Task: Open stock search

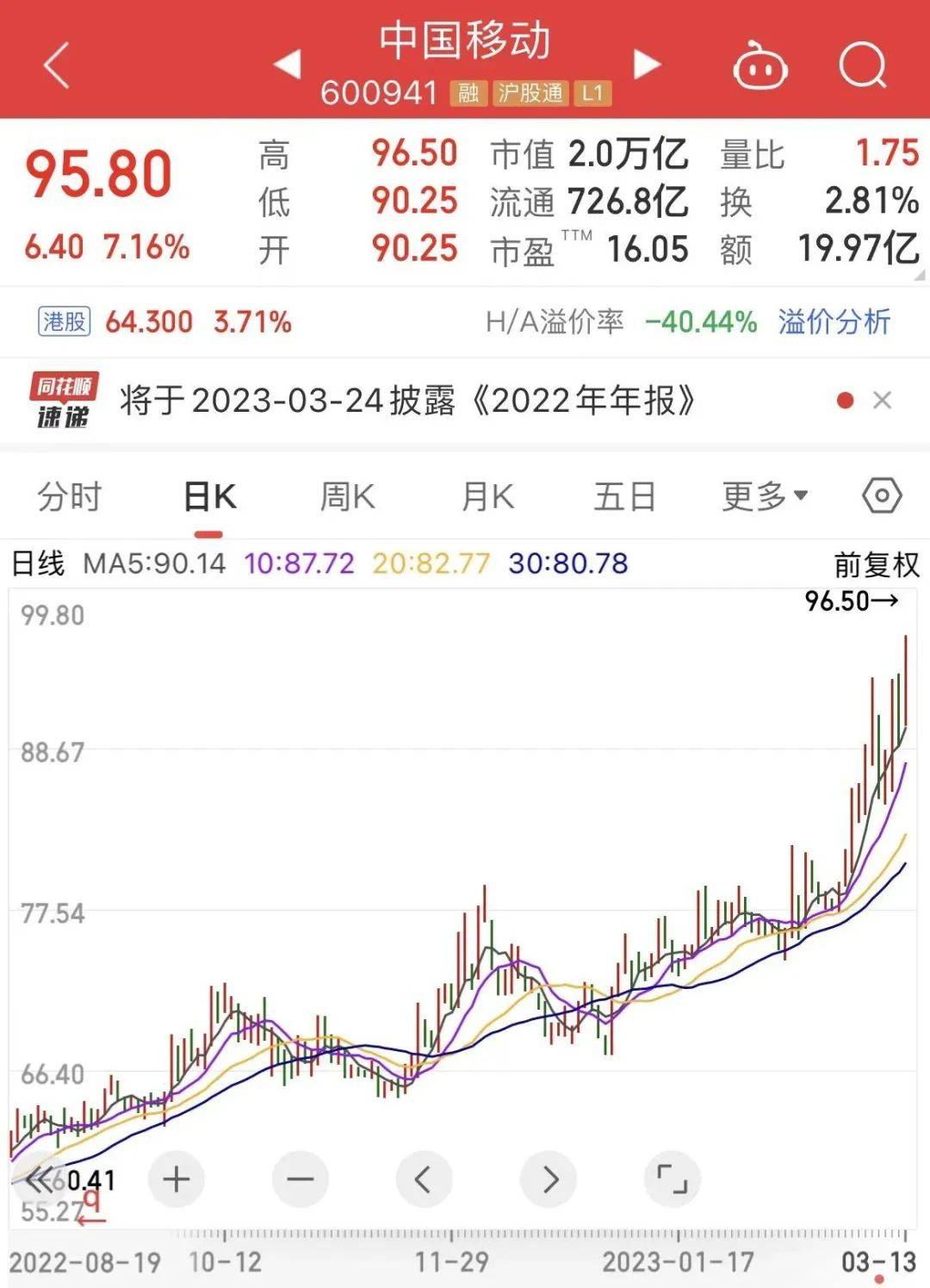Action: [x=862, y=65]
